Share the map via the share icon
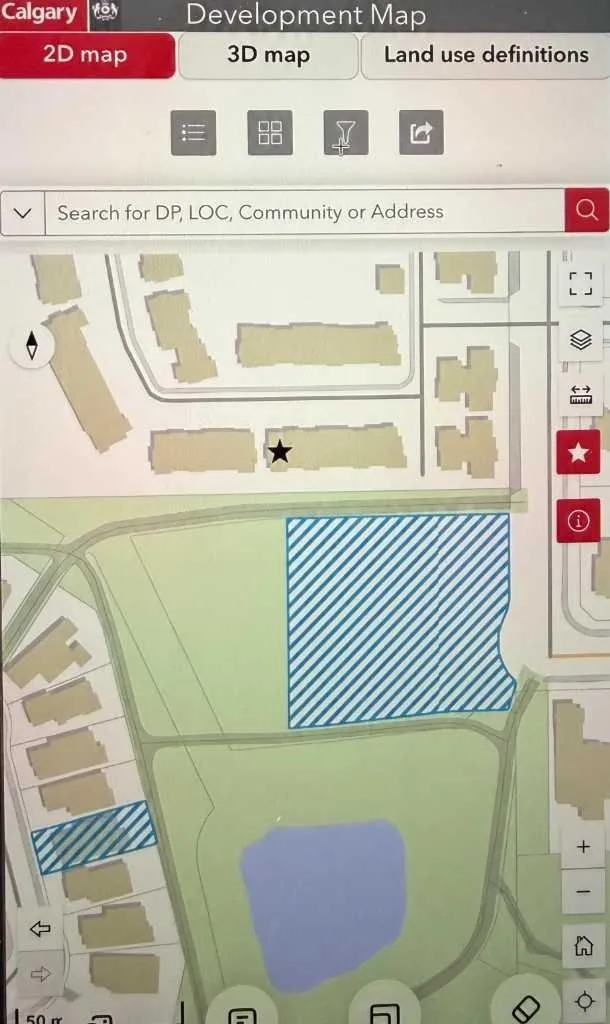The width and height of the screenshot is (610, 1024). click(x=421, y=133)
